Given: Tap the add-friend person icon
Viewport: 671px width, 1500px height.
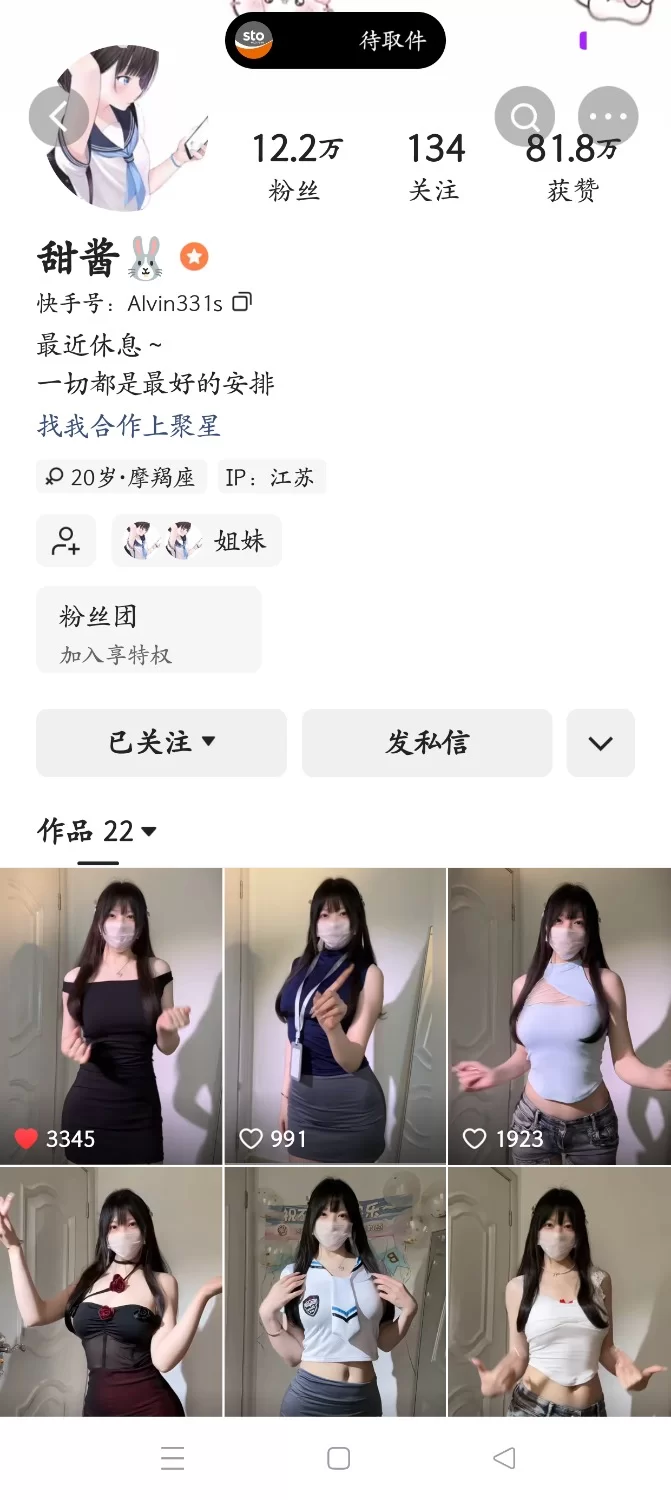Looking at the screenshot, I should point(66,541).
